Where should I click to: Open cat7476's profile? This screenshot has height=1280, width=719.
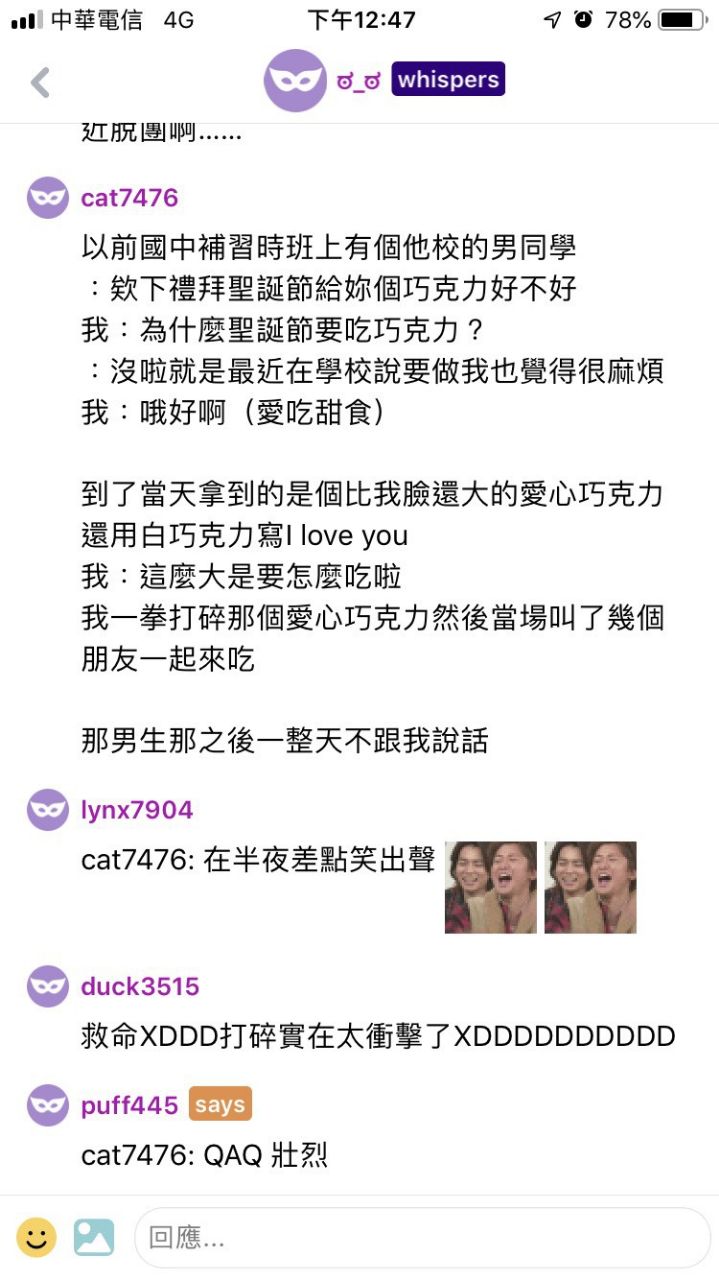(x=129, y=198)
